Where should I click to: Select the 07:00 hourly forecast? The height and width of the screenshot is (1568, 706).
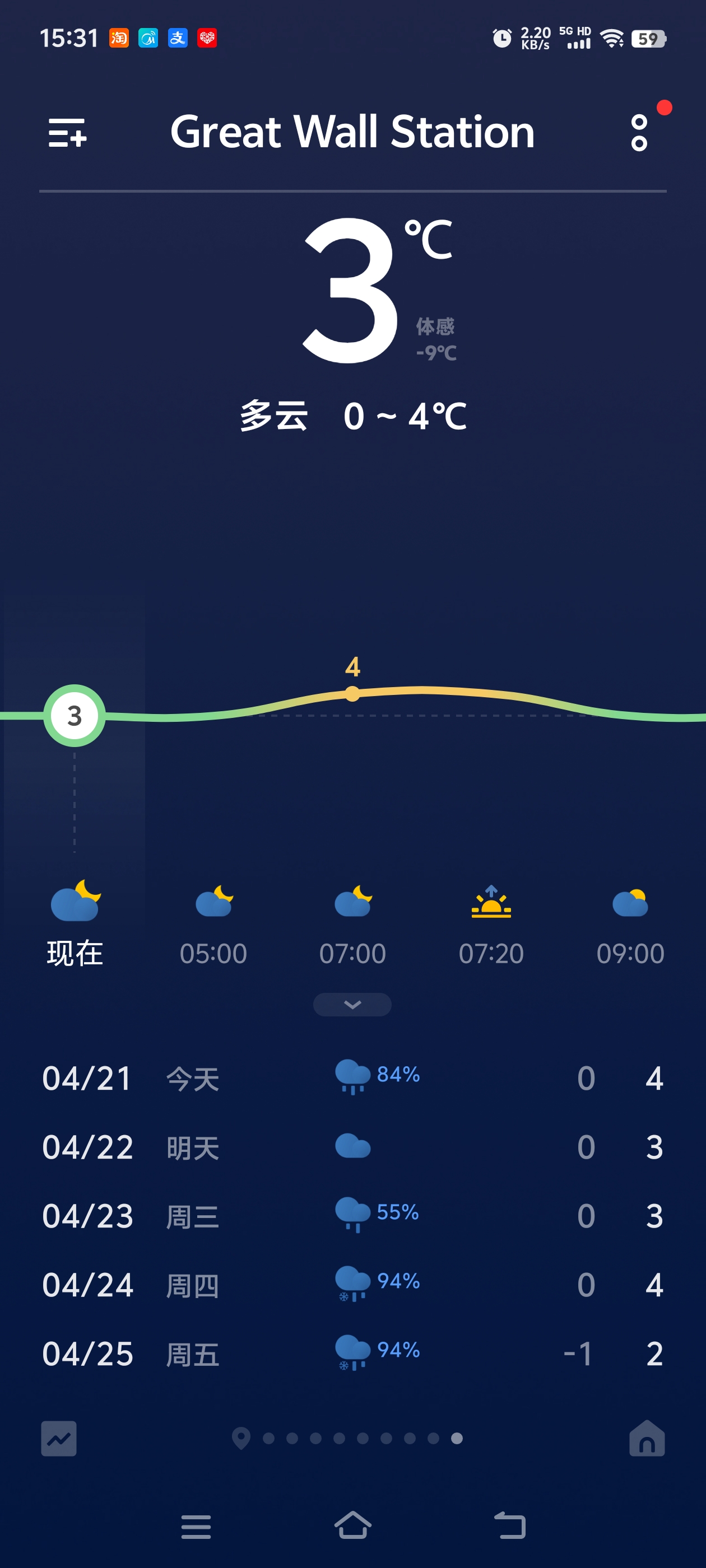tap(352, 925)
